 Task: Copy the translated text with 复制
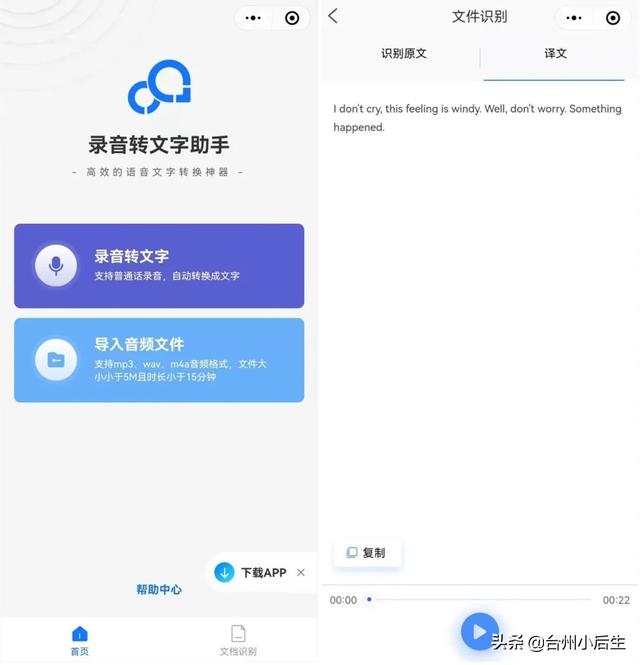click(366, 553)
